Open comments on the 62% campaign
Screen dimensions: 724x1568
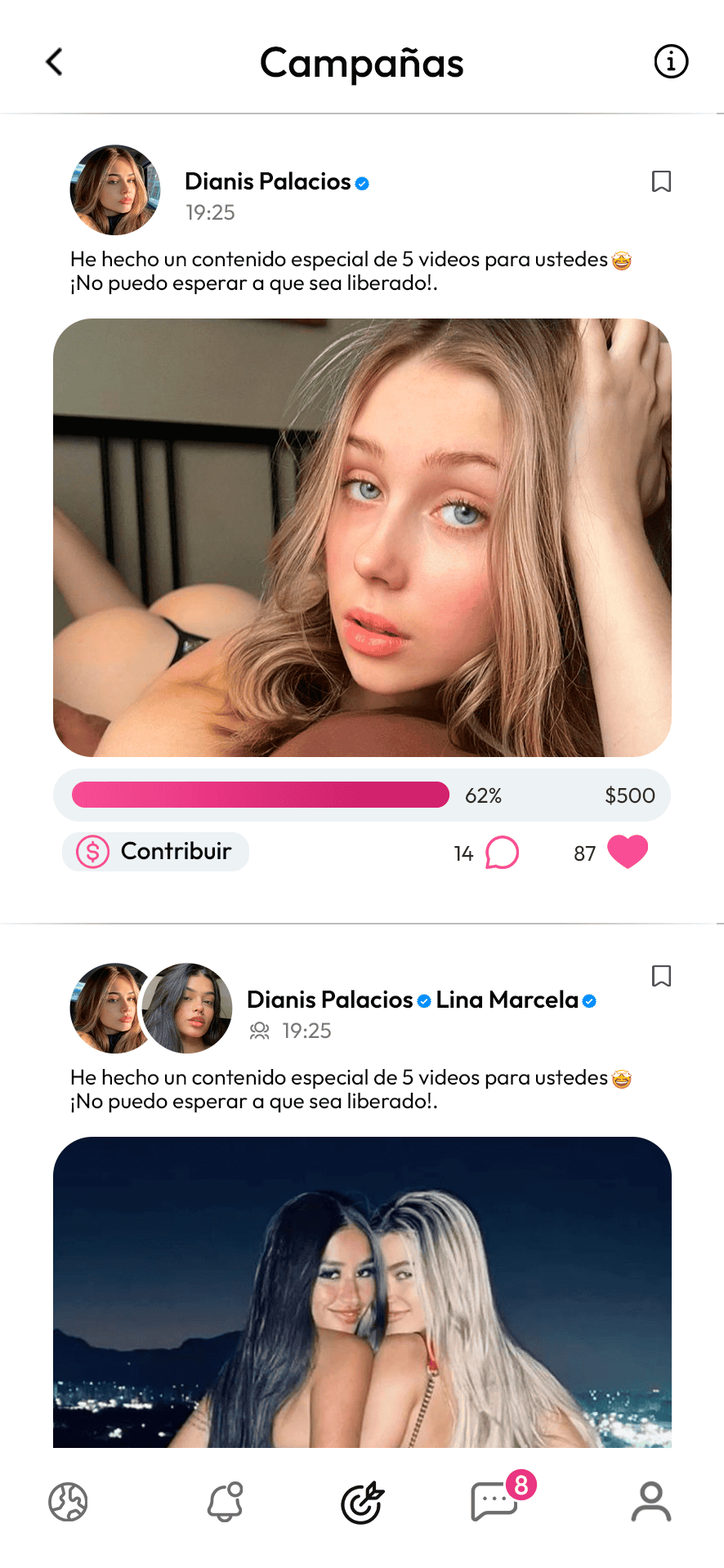[x=502, y=853]
